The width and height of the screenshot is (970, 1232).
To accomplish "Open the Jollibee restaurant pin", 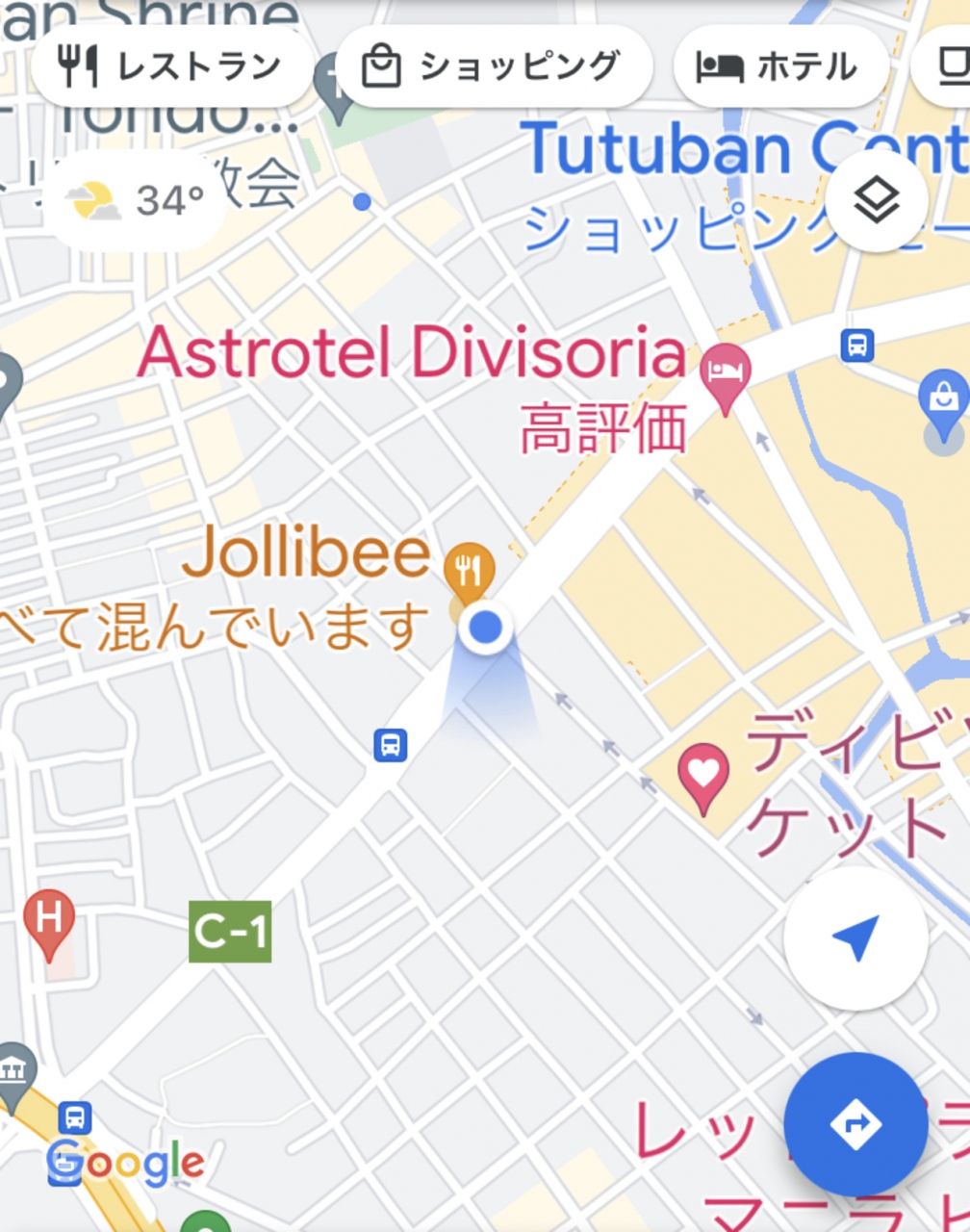I will 469,570.
